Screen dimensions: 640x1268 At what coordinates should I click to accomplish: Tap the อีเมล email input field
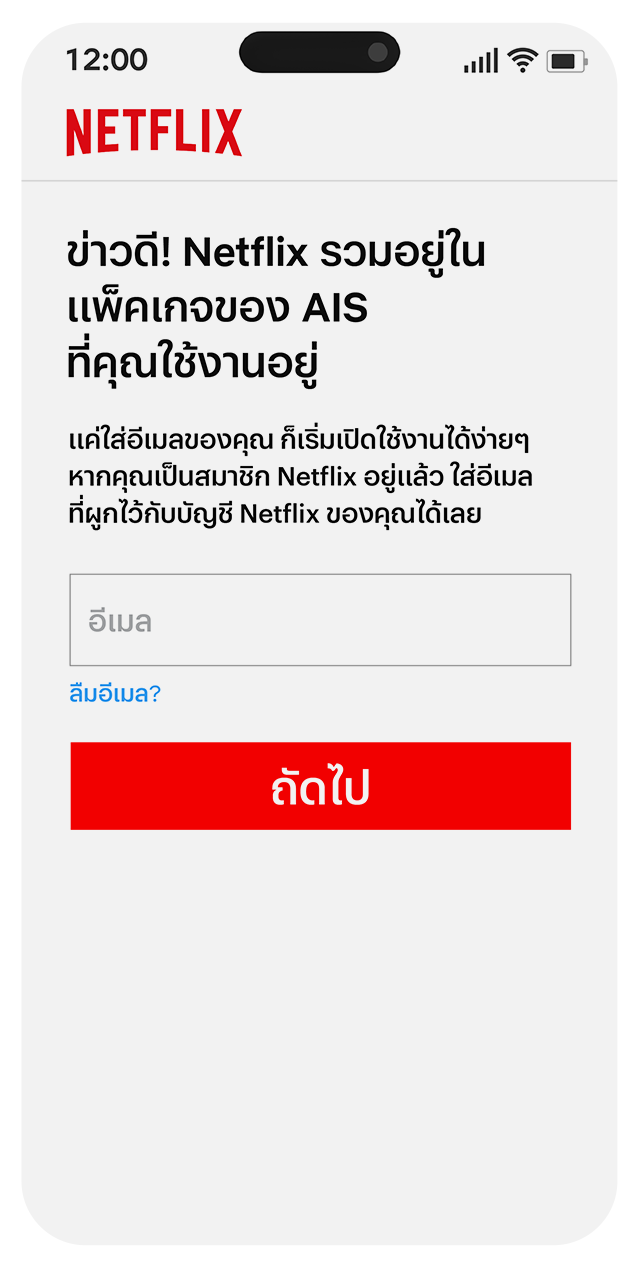coord(320,620)
